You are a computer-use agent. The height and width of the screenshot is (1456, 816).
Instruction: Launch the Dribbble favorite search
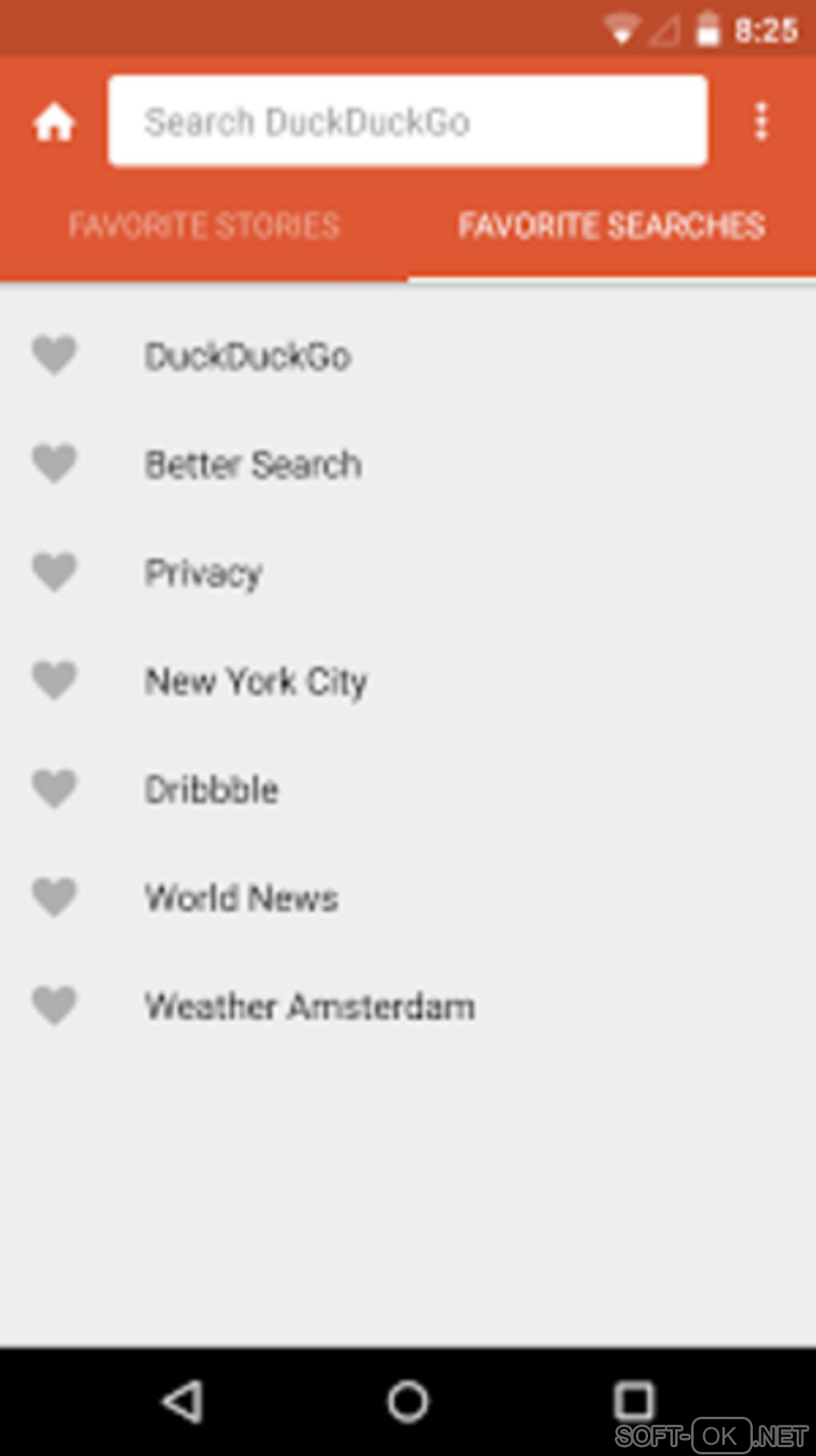pos(212,790)
